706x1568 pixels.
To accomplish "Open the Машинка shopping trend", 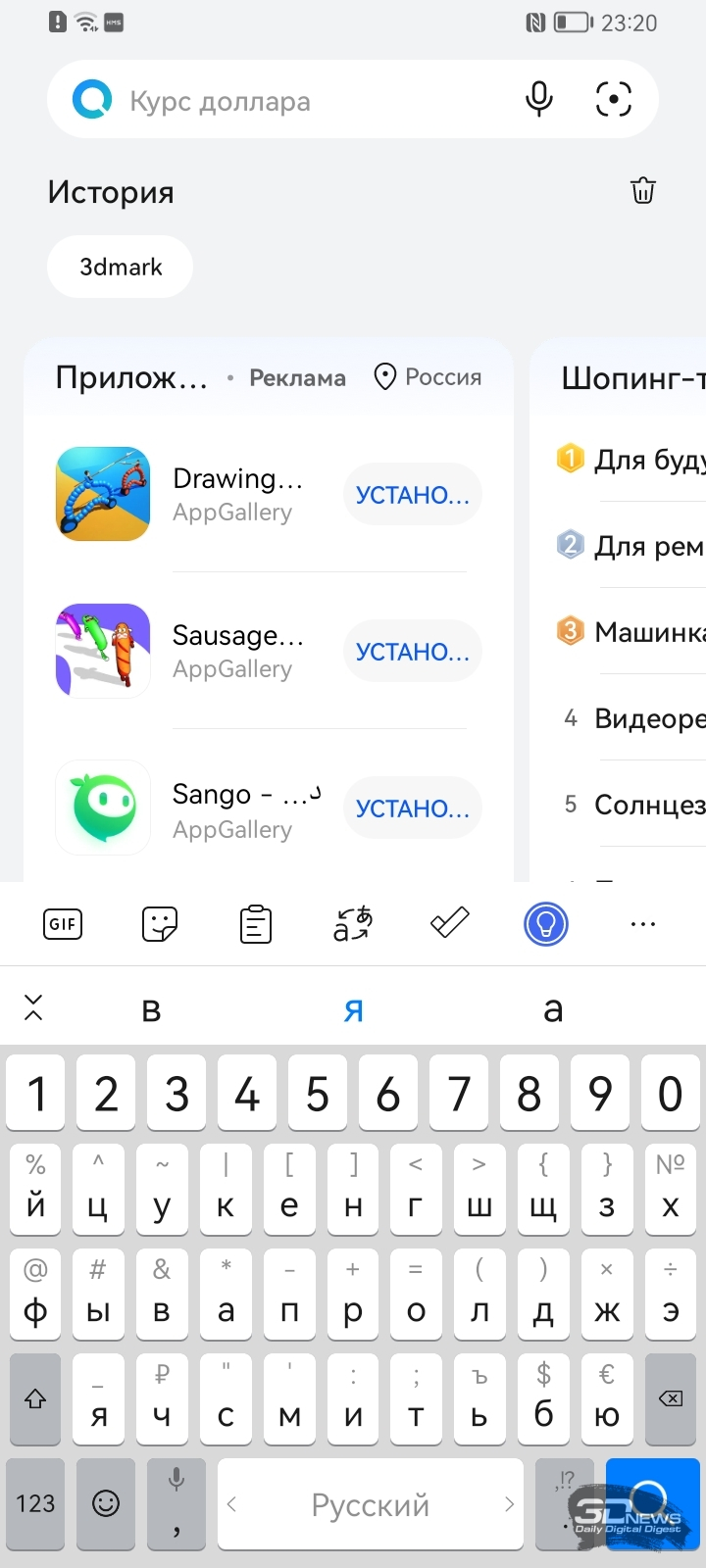I will [631, 632].
